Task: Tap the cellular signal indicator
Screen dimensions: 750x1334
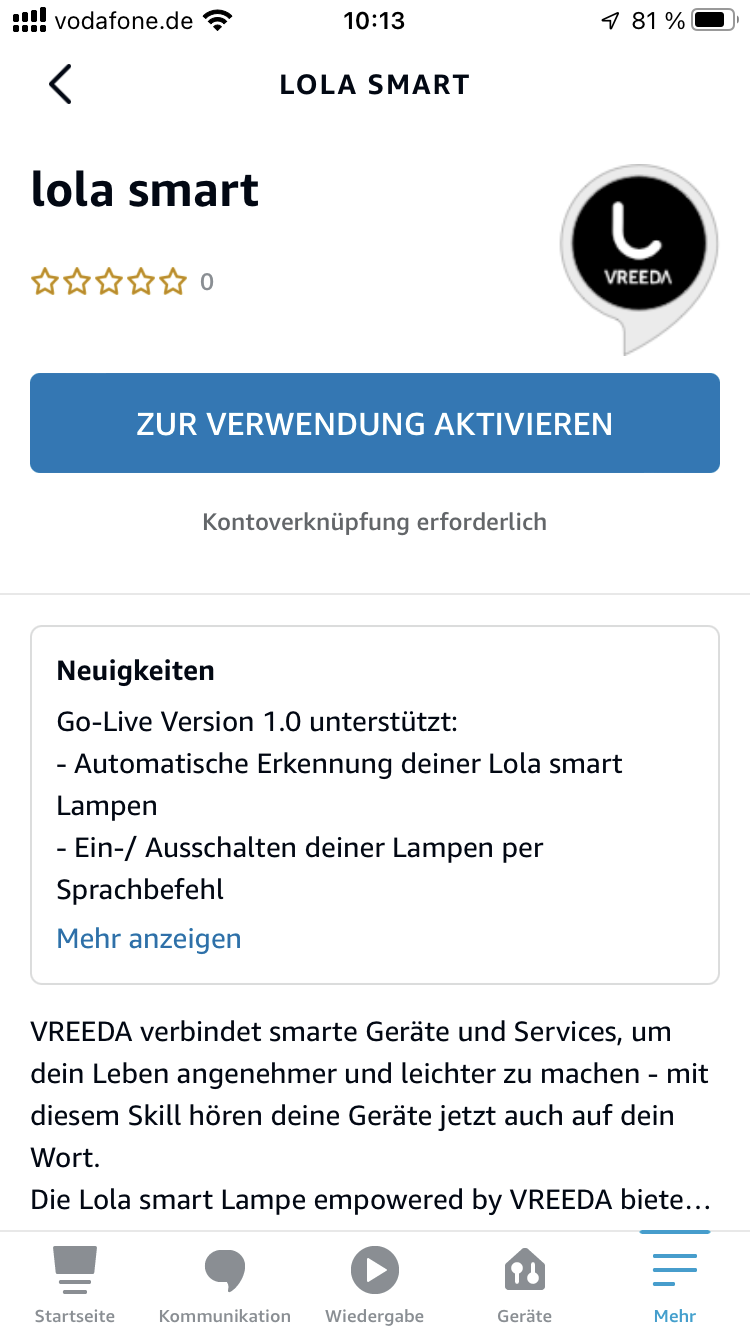Action: tap(27, 19)
